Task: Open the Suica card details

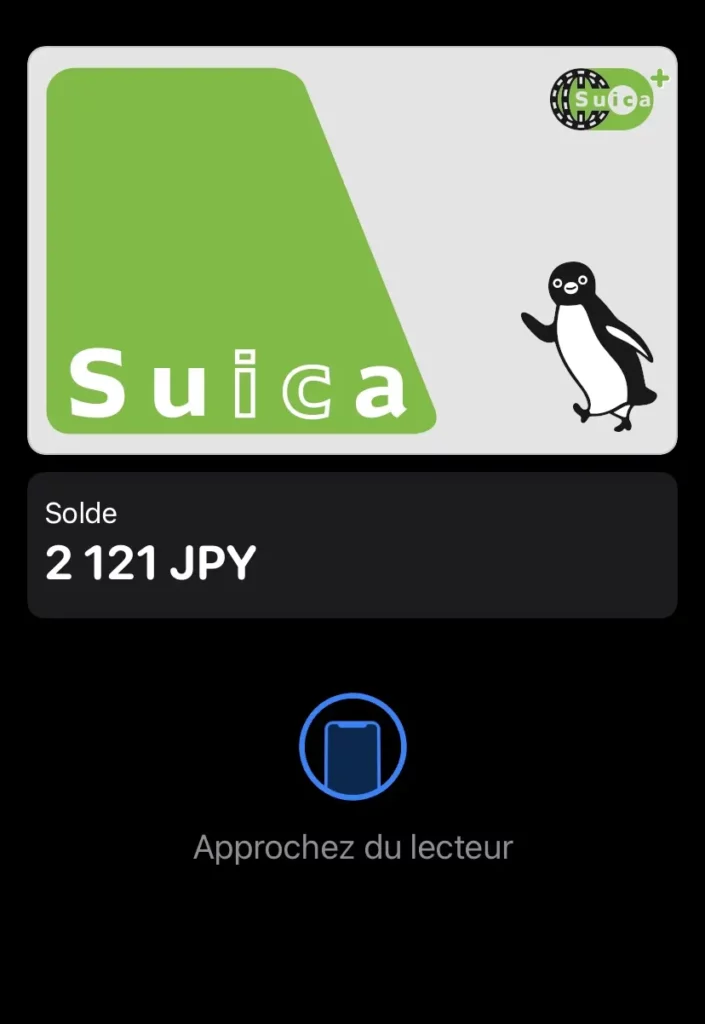Action: (352, 250)
